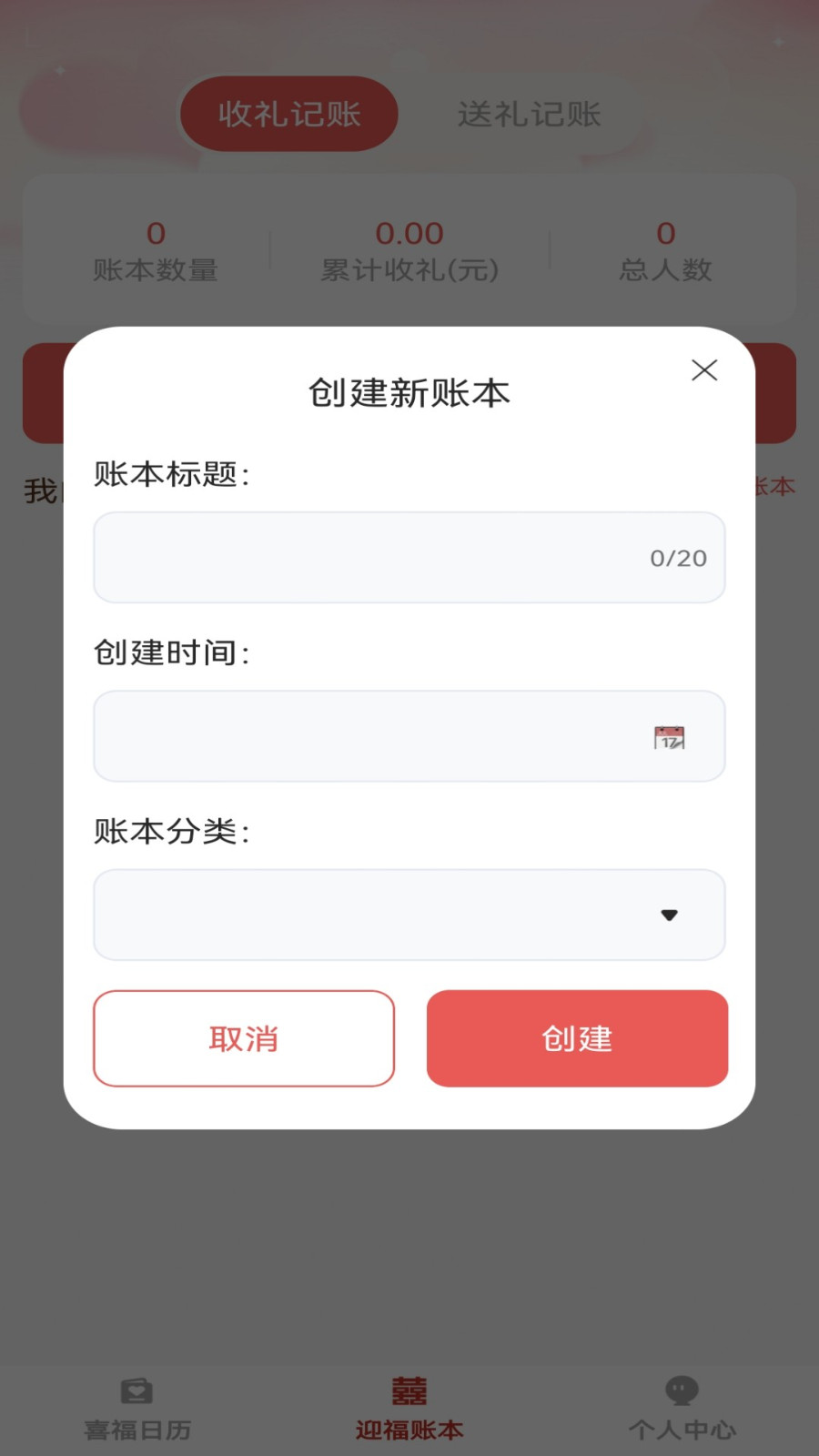
Task: Switch to the 收礼记账 tab
Action: 289,114
